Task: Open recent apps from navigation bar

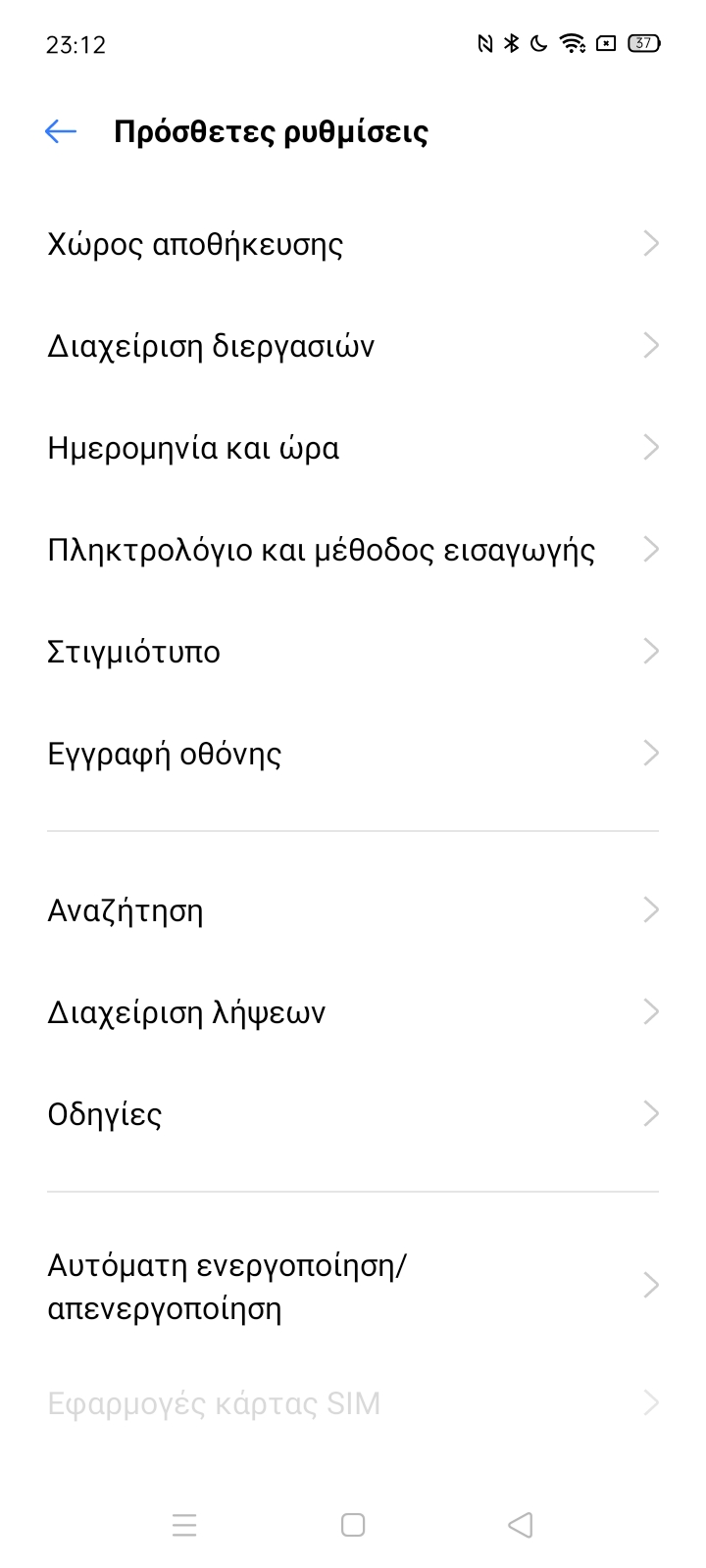Action: tap(184, 1525)
